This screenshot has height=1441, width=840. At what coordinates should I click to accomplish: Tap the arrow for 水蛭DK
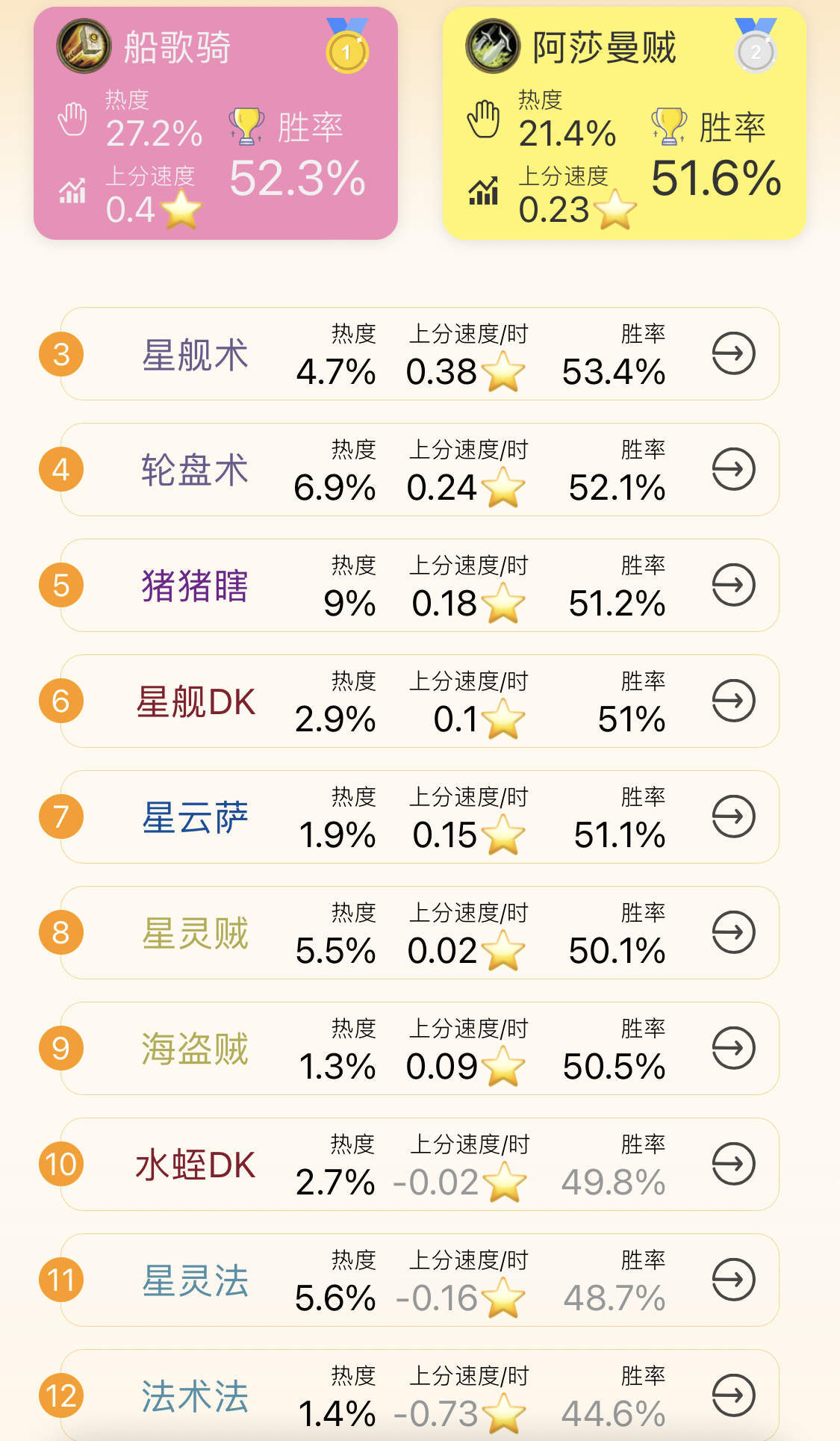pyautogui.click(x=733, y=1164)
